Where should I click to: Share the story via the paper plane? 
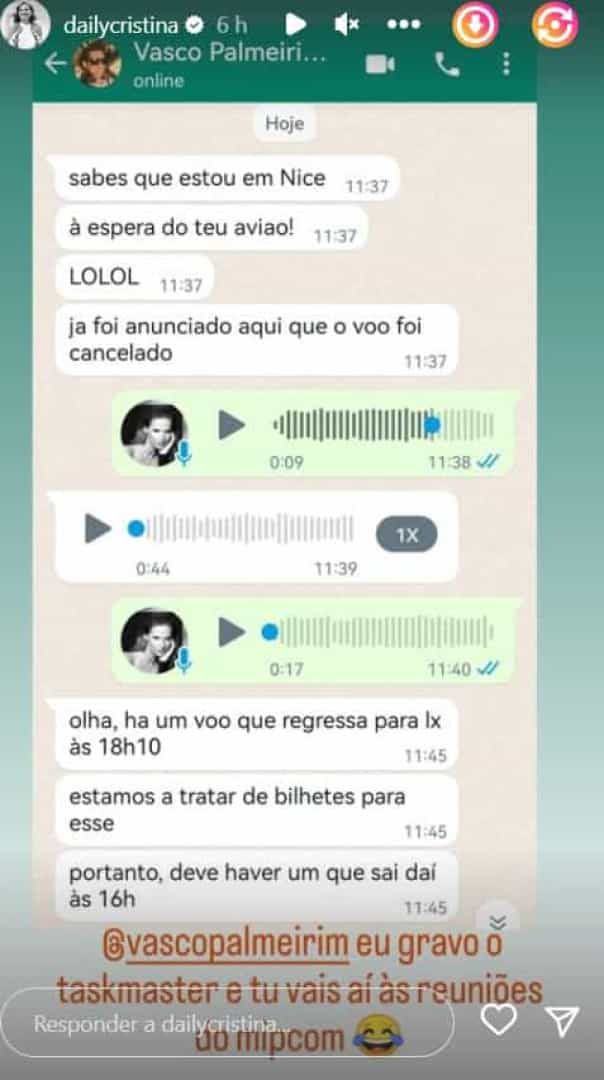pyautogui.click(x=562, y=1020)
